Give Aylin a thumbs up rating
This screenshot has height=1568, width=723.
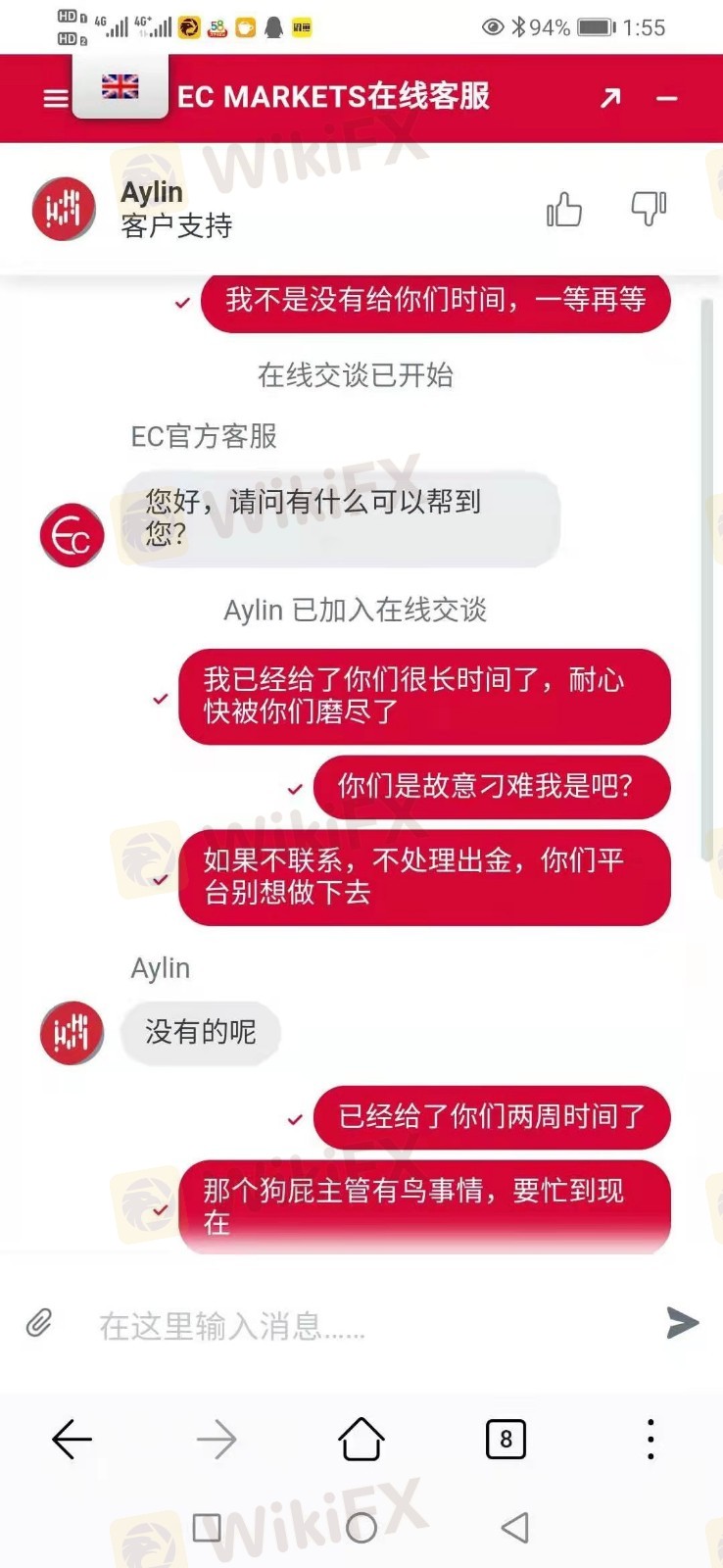pyautogui.click(x=564, y=209)
